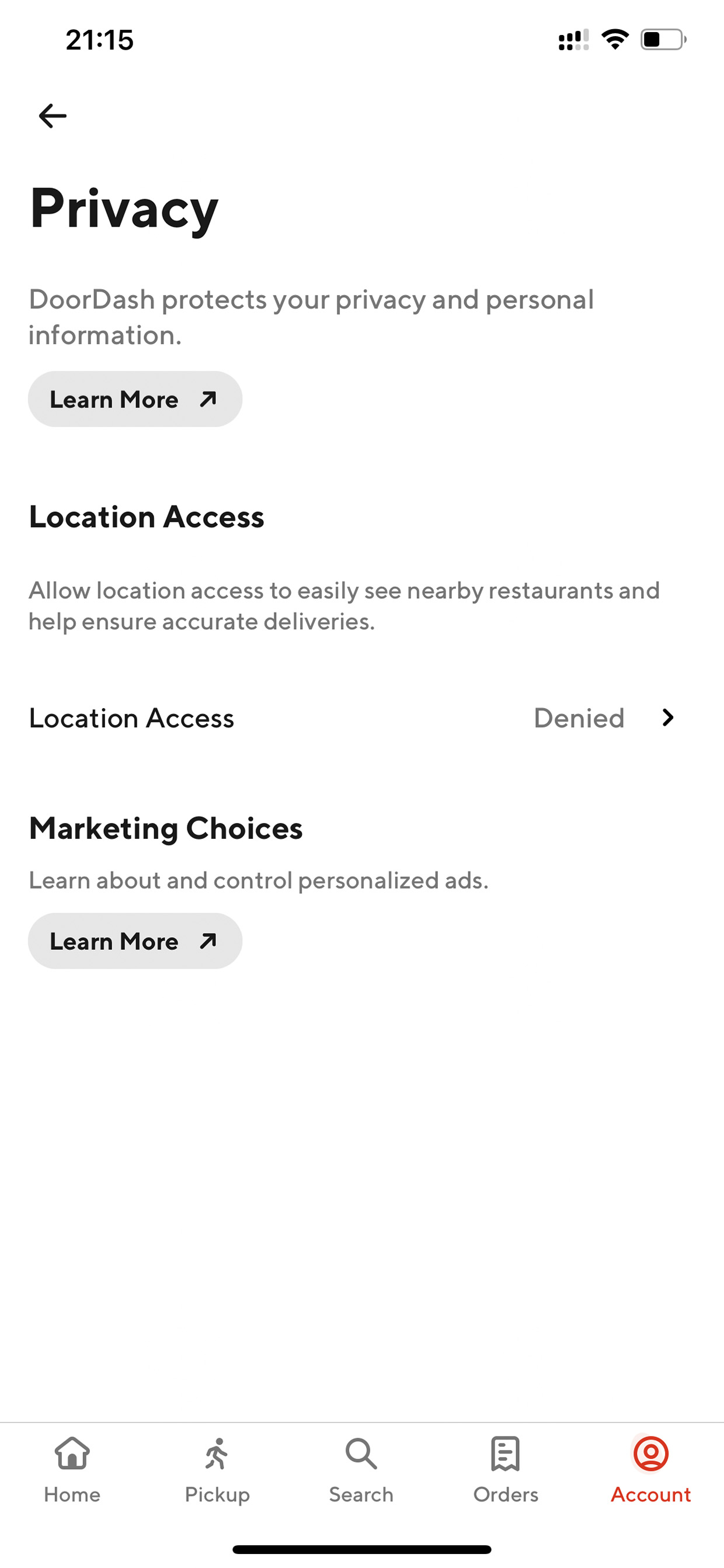Open the Location Access Denied row

[361, 718]
